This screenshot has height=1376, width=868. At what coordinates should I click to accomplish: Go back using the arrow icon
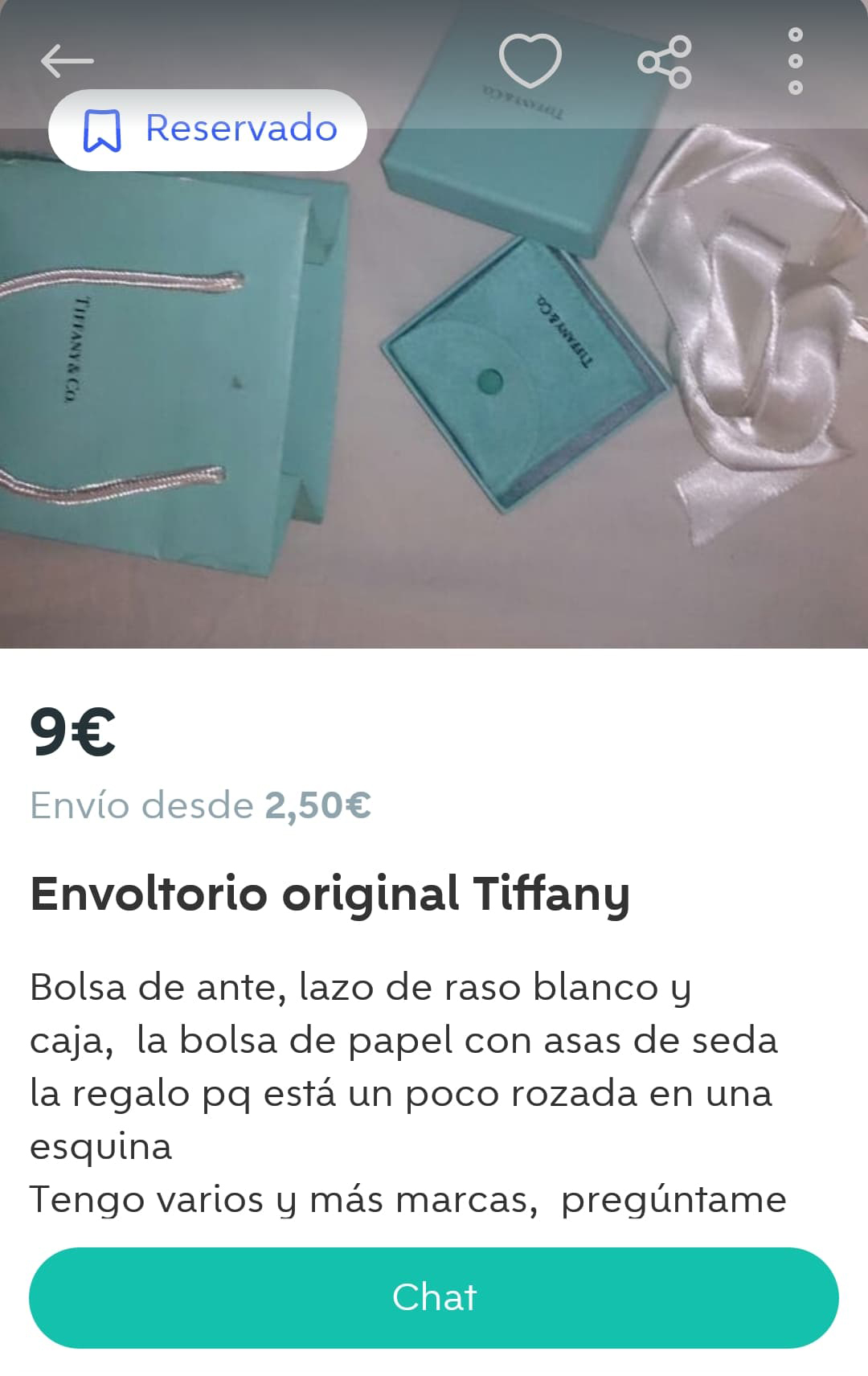[x=67, y=61]
